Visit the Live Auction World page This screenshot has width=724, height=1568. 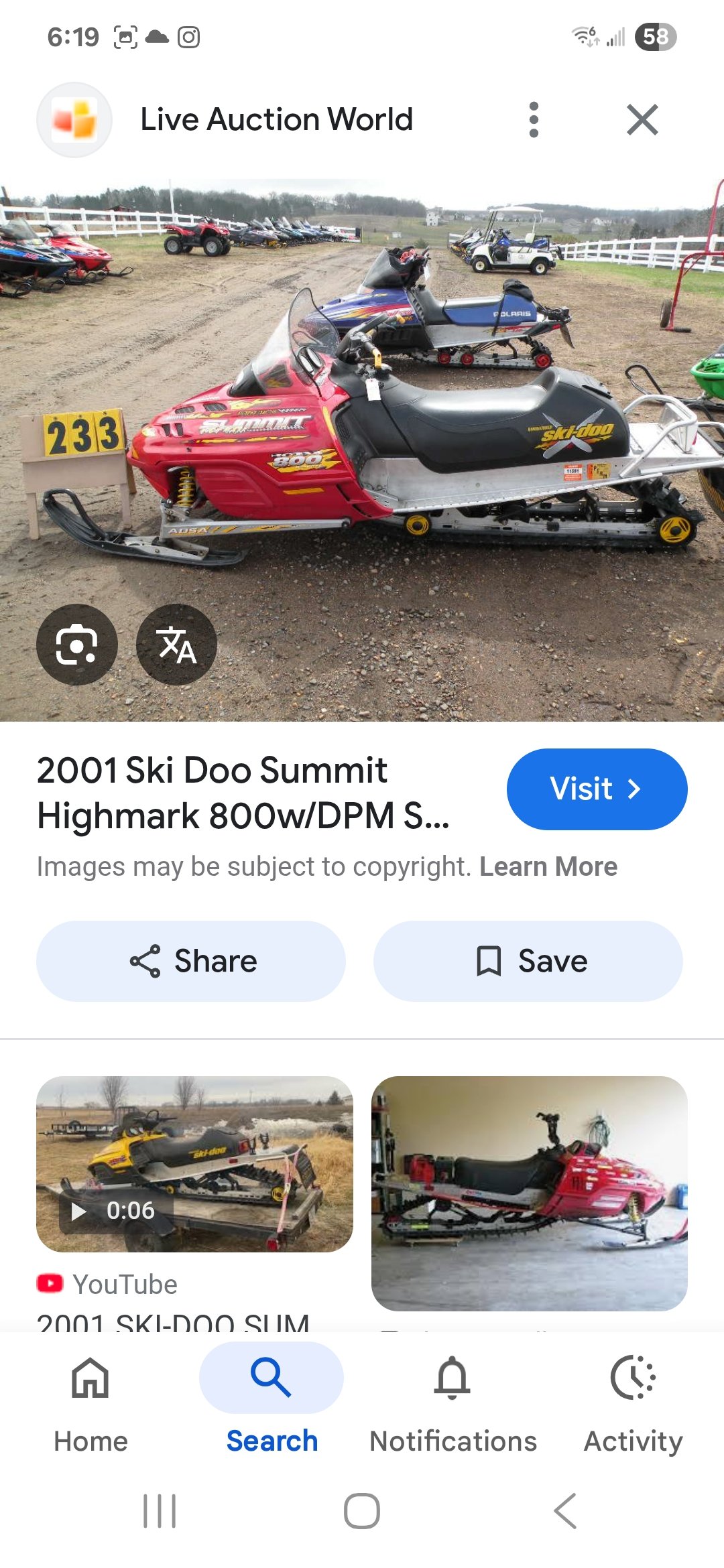[597, 789]
